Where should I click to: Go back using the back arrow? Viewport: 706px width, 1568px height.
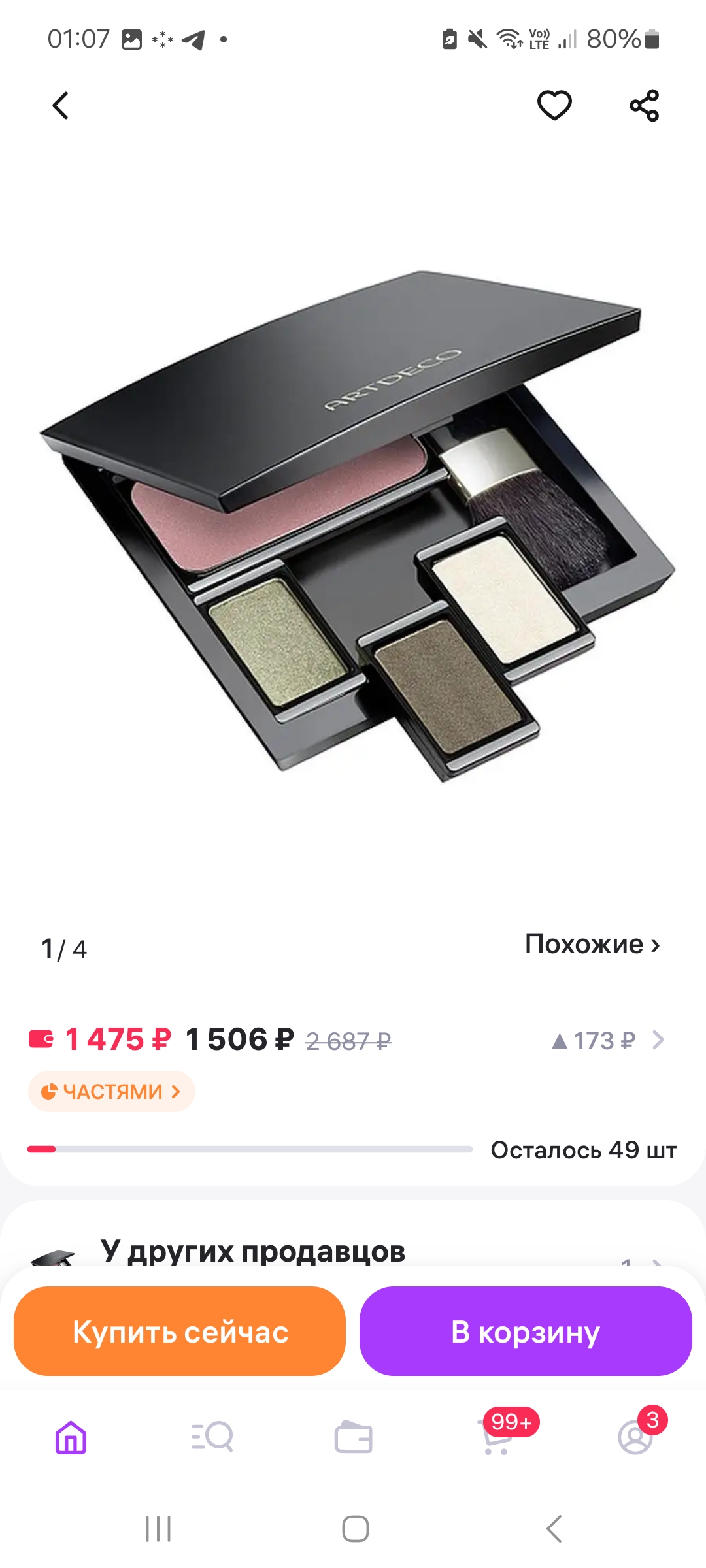tap(61, 105)
